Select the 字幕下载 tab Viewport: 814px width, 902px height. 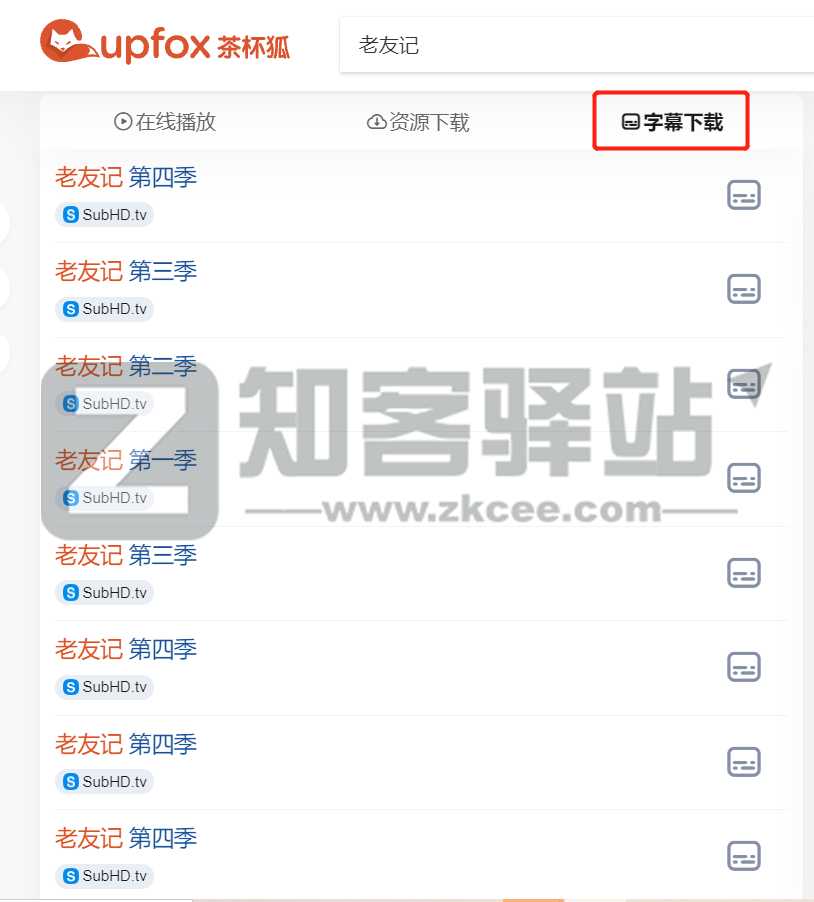tap(672, 122)
